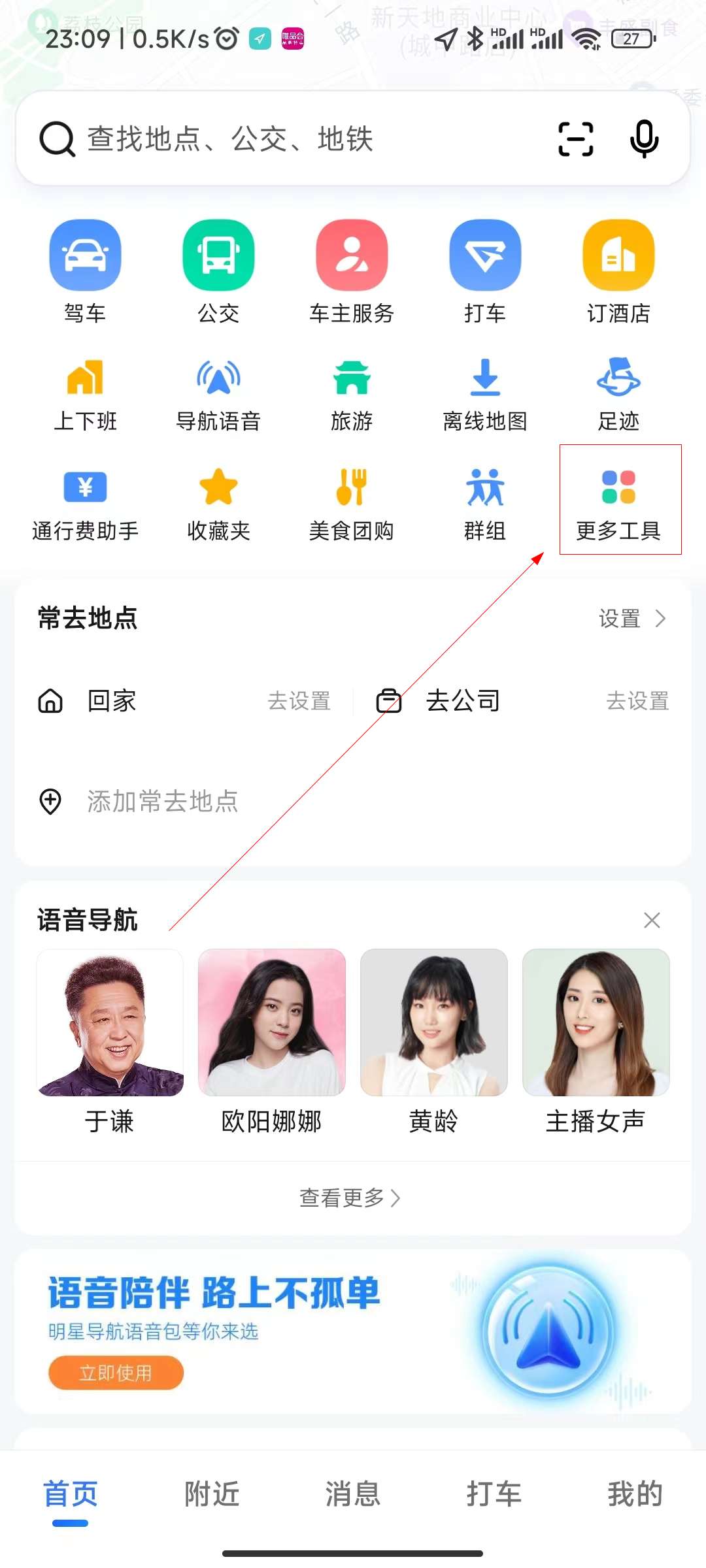Open 收藏夹 favorites
Viewport: 706px width, 1568px height.
[218, 504]
